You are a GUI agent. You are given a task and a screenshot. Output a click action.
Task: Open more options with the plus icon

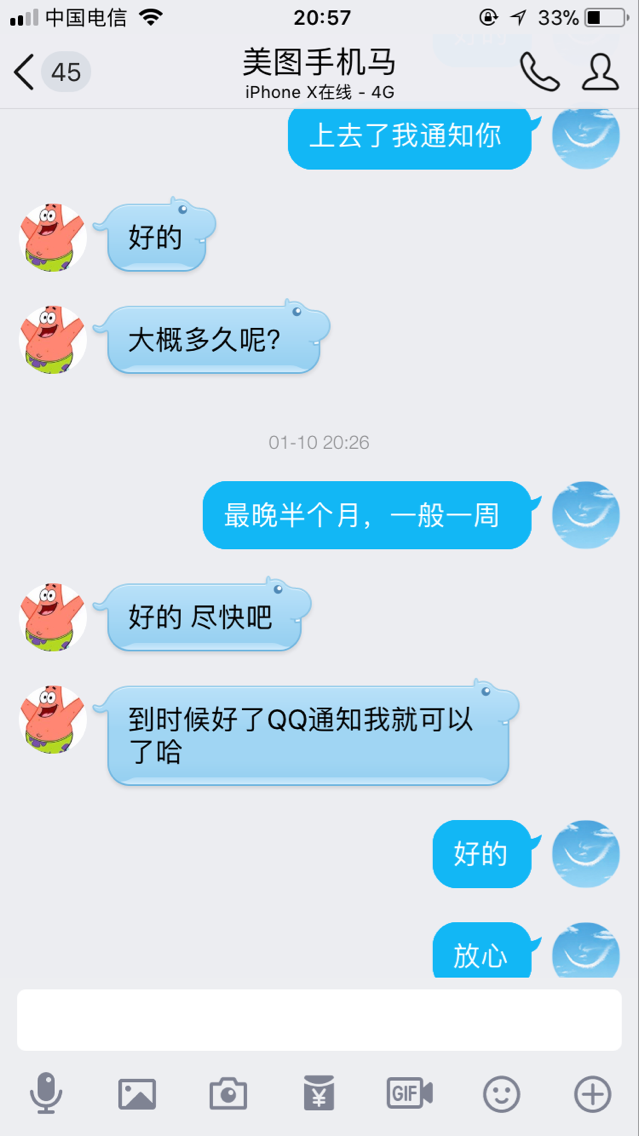click(x=592, y=1094)
